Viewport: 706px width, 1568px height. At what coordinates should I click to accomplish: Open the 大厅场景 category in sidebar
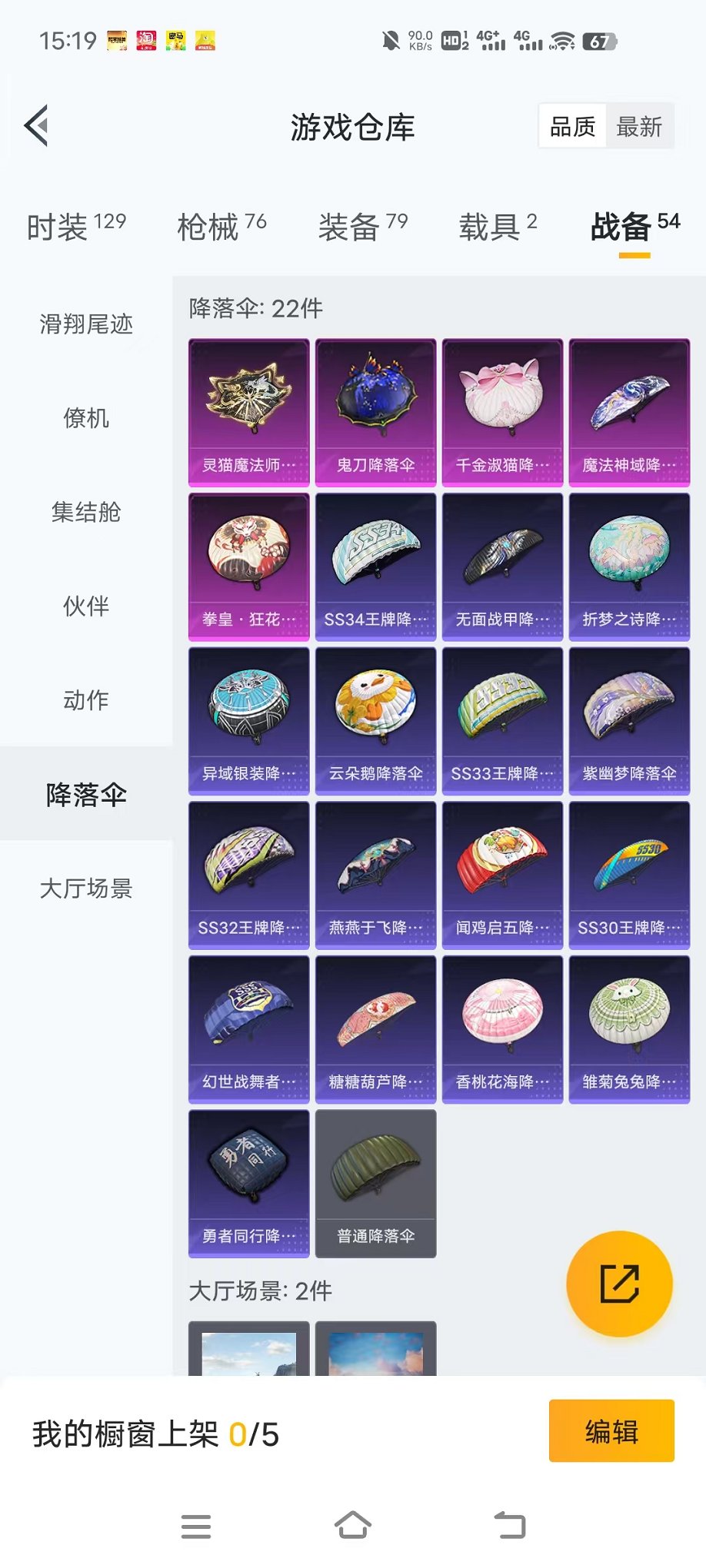pos(86,890)
